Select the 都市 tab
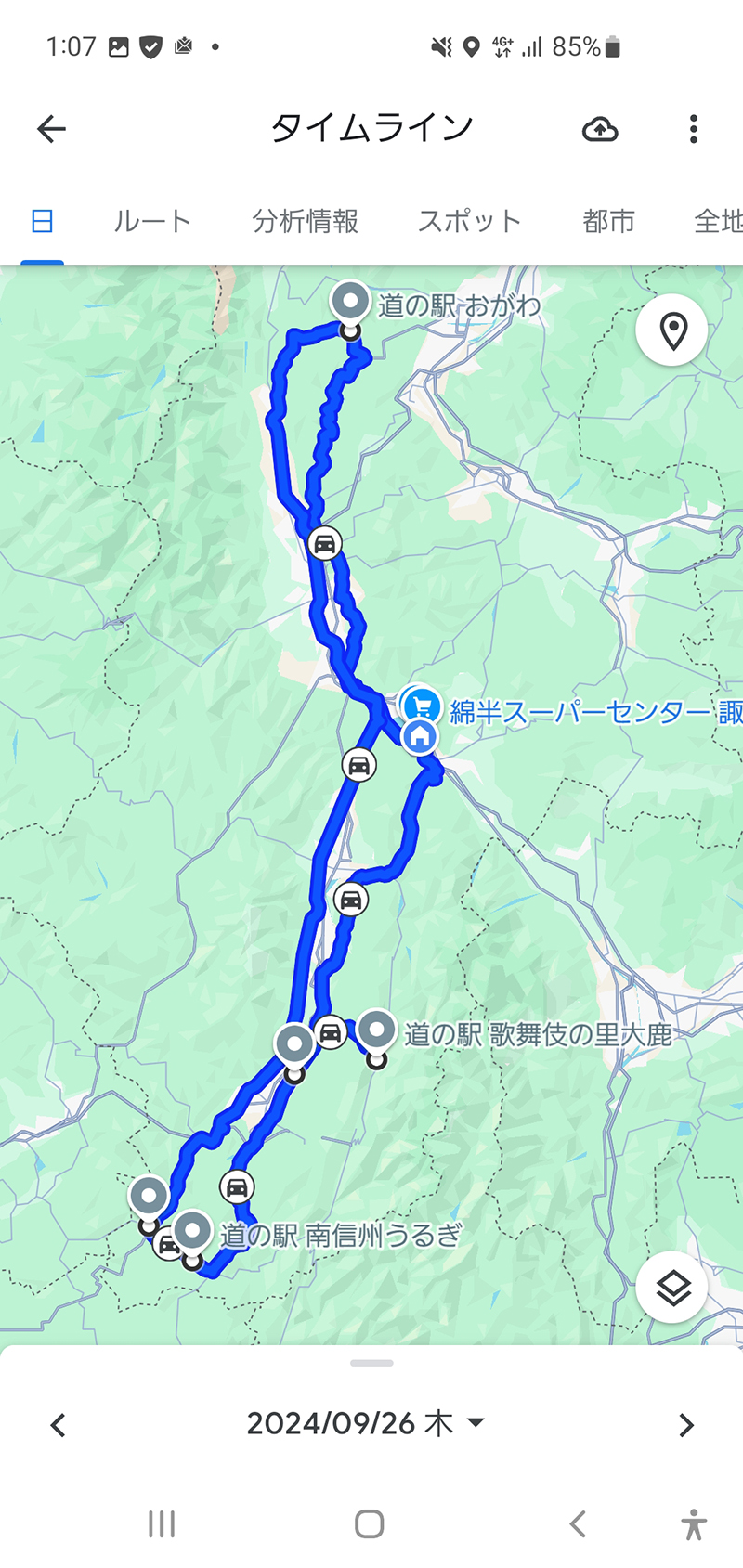Viewport: 743px width, 1568px height. 608,221
